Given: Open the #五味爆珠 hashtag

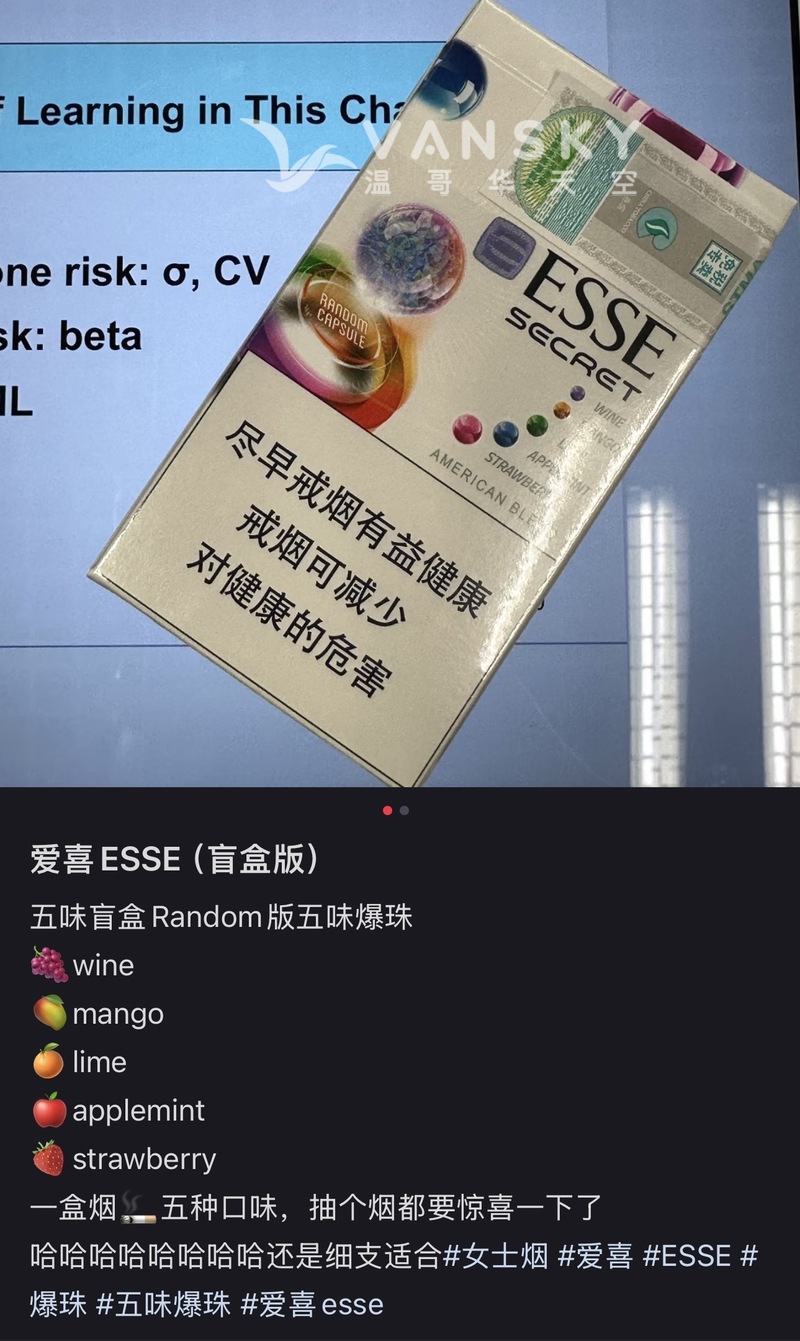Looking at the screenshot, I should [160, 1304].
